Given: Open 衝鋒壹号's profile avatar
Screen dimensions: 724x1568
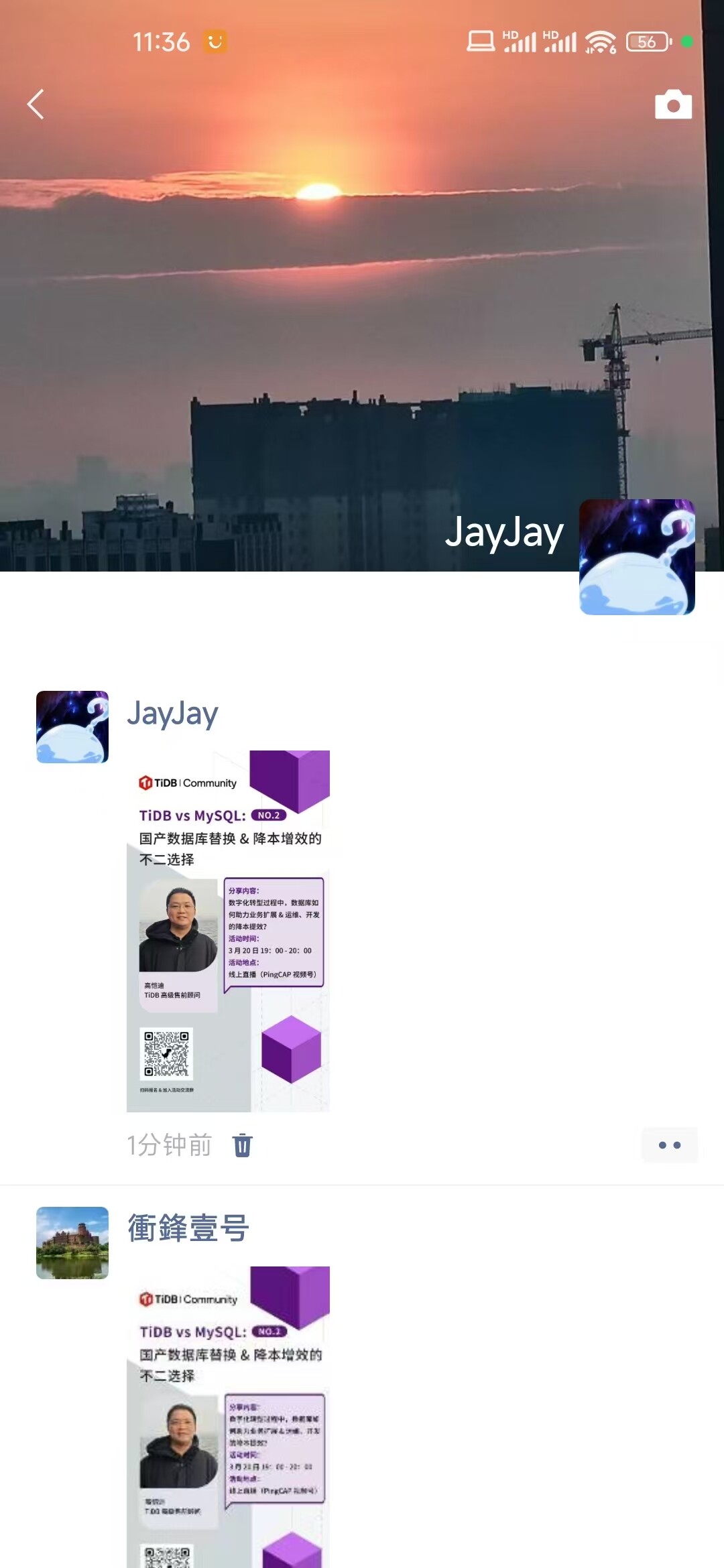Looking at the screenshot, I should pyautogui.click(x=72, y=1243).
